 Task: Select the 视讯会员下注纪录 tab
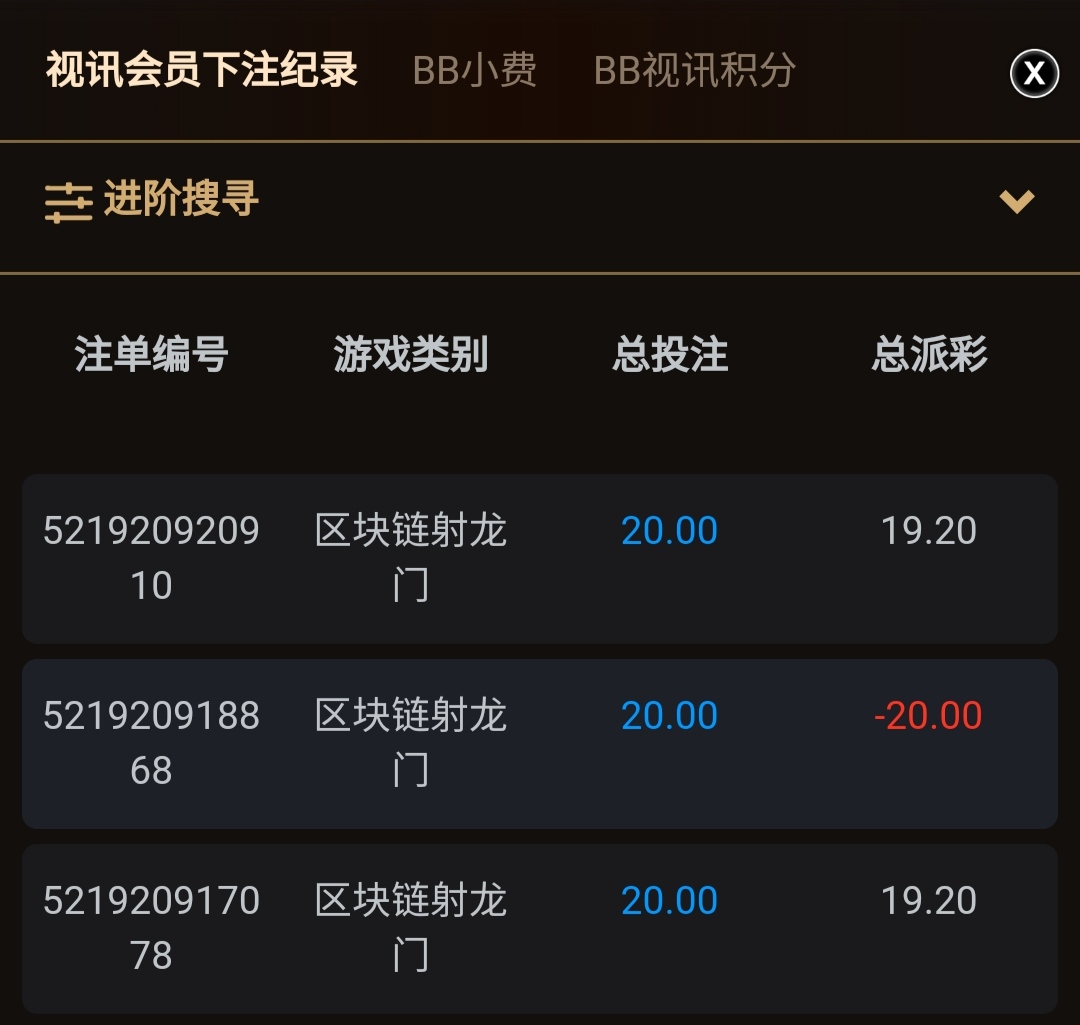(x=202, y=71)
